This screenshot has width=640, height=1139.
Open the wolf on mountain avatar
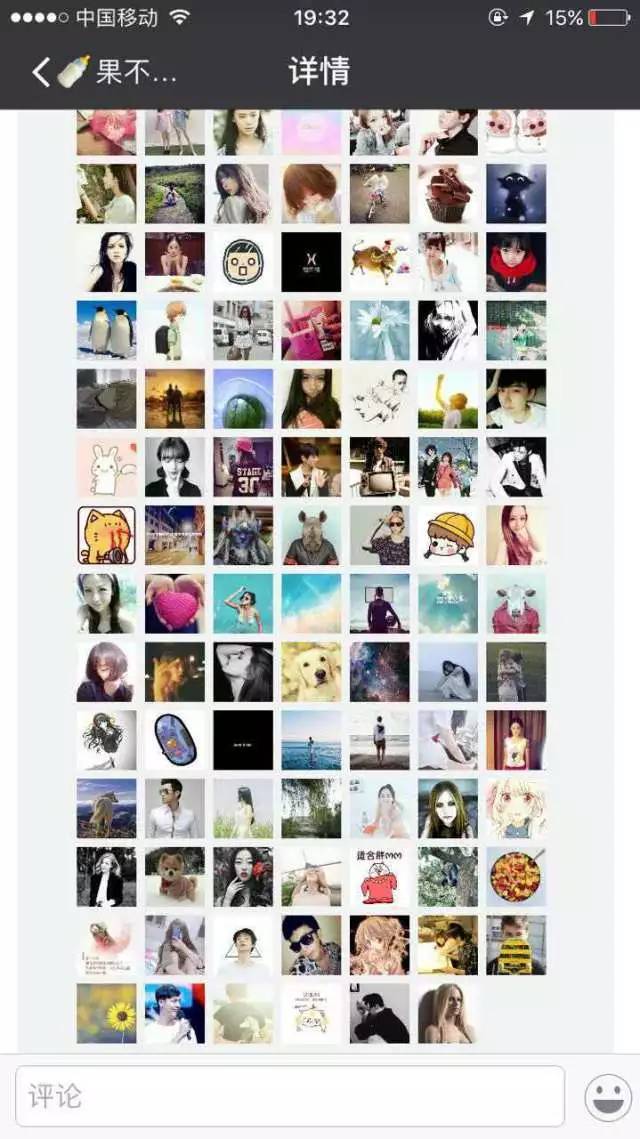click(x=106, y=808)
